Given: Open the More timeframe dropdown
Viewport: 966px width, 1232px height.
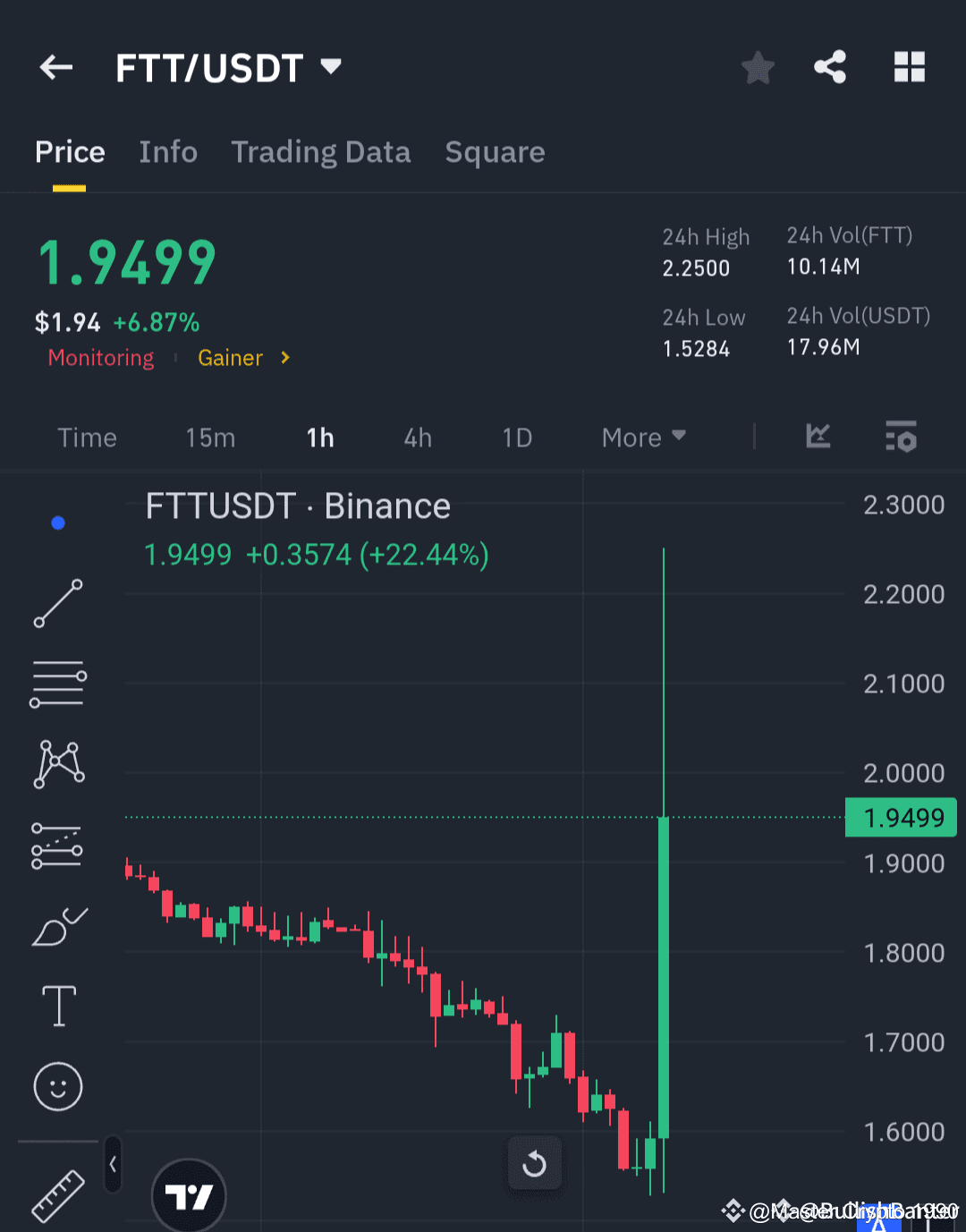Looking at the screenshot, I should point(642,438).
